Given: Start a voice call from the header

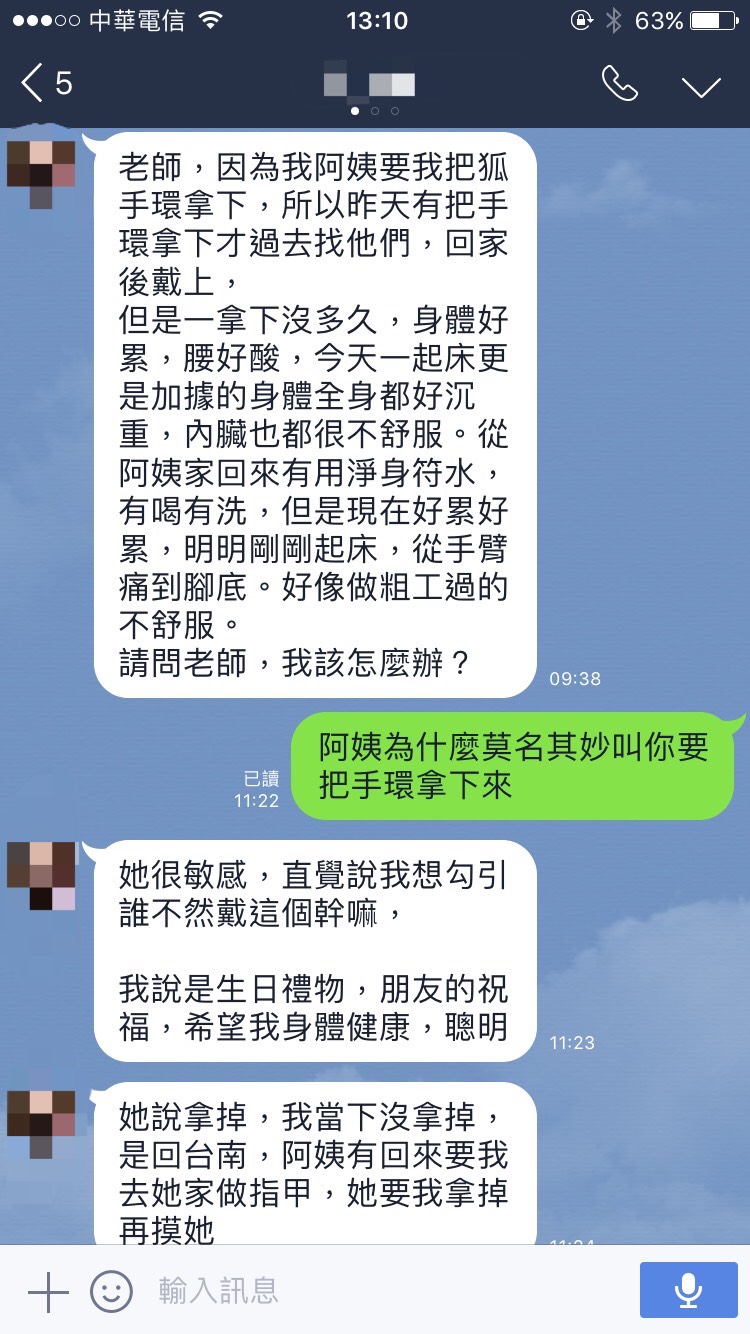Looking at the screenshot, I should point(619,84).
